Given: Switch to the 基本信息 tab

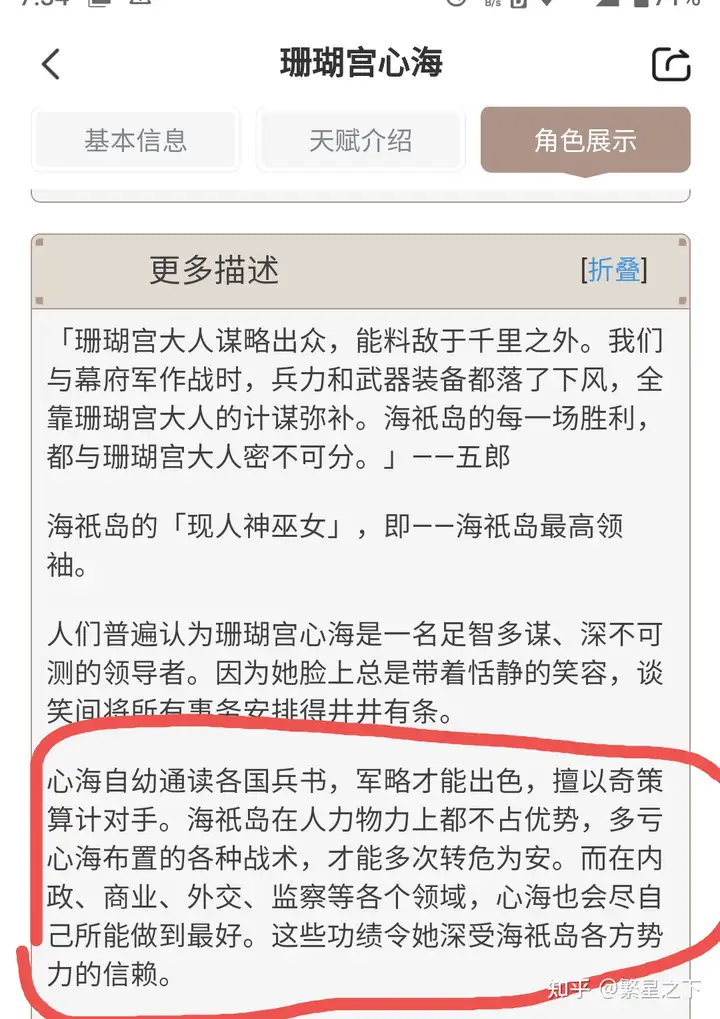Looking at the screenshot, I should [x=135, y=140].
